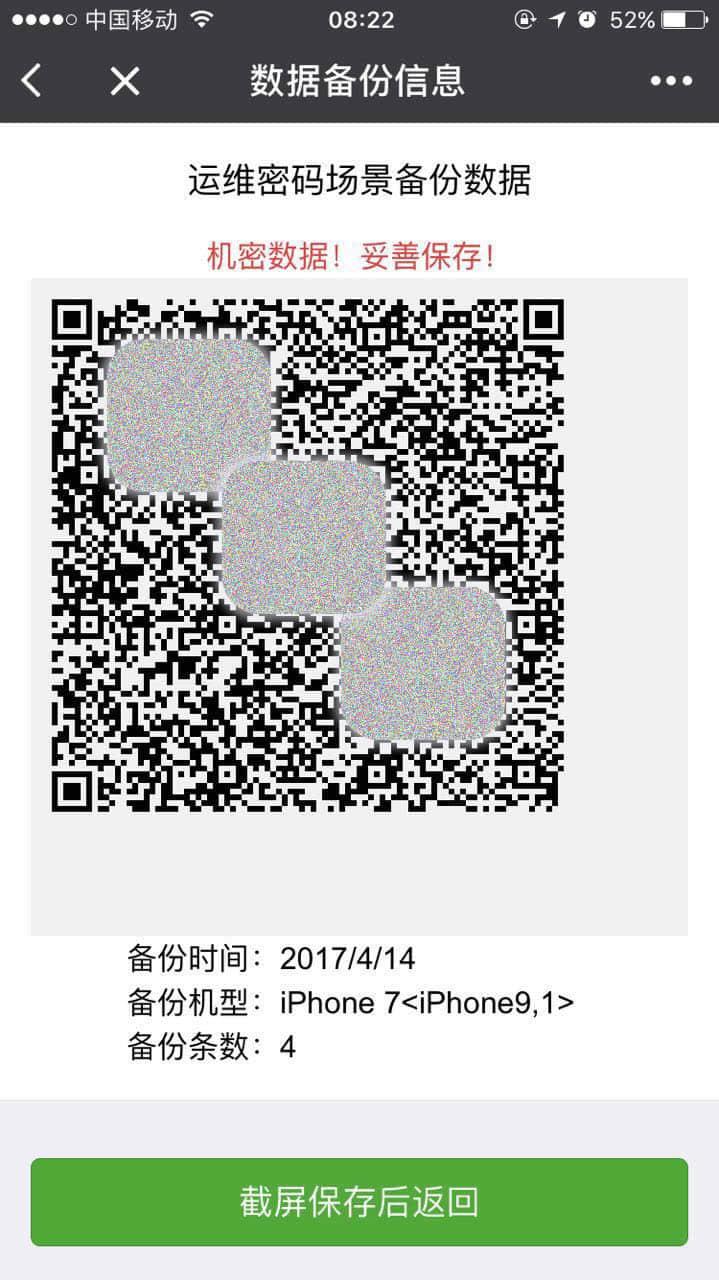Close the web page with the X
Image resolution: width=719 pixels, height=1280 pixels.
(124, 81)
